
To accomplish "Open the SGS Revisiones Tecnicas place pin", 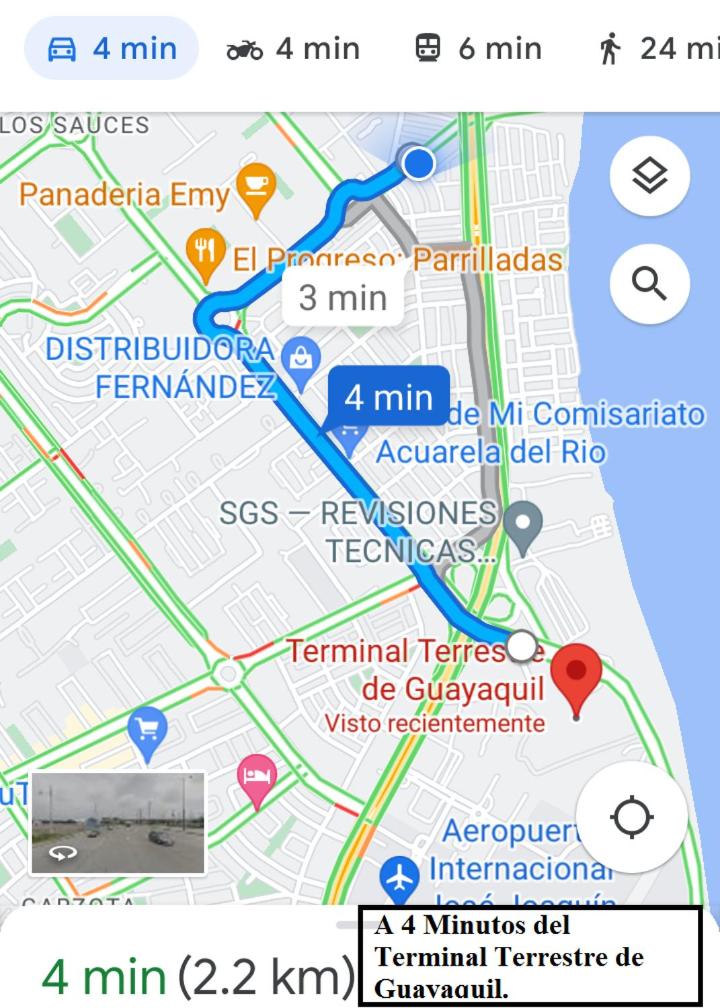I will coord(522,524).
